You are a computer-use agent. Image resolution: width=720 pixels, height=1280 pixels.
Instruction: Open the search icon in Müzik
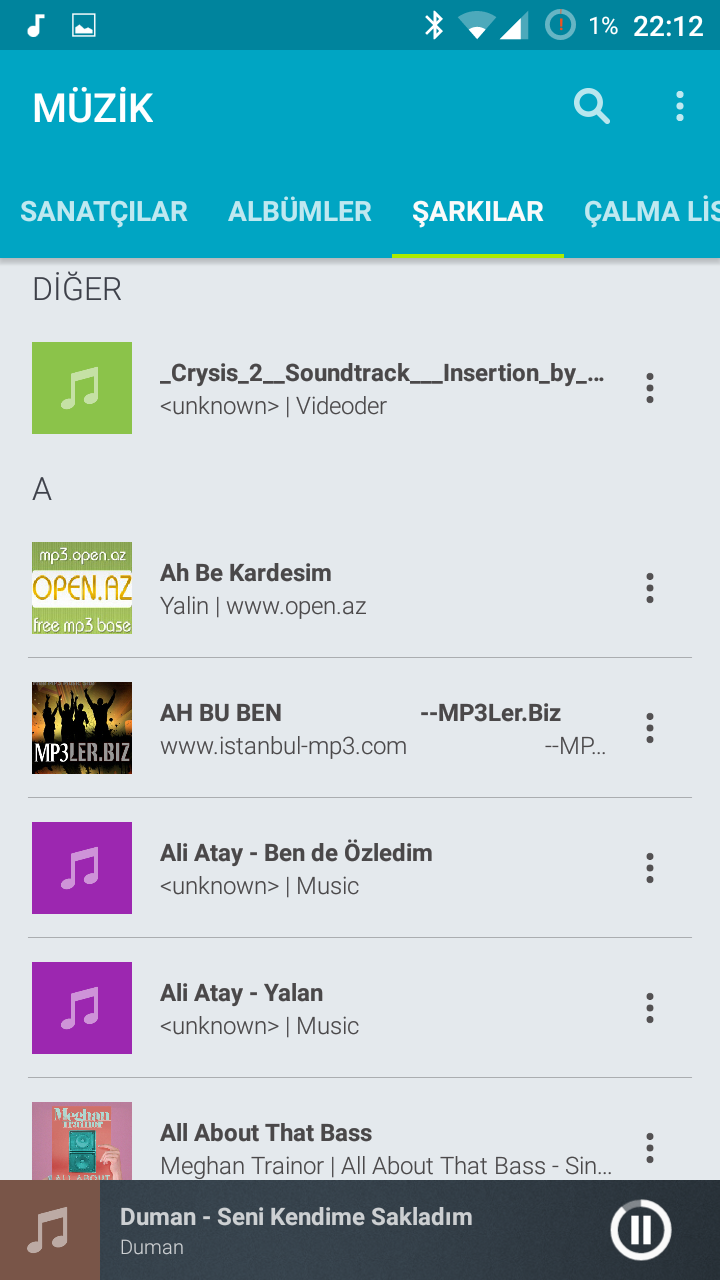tap(591, 105)
